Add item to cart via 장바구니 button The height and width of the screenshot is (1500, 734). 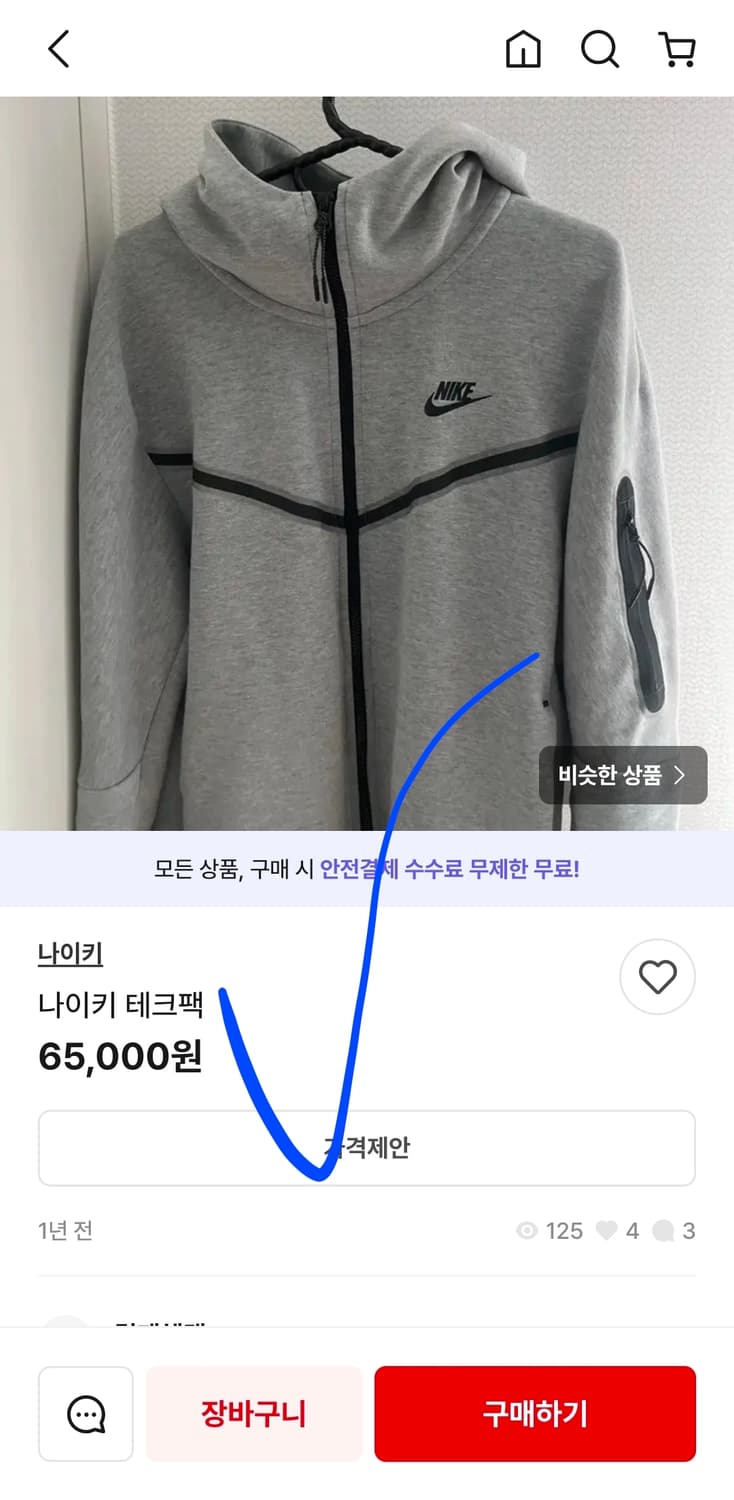[254, 1413]
